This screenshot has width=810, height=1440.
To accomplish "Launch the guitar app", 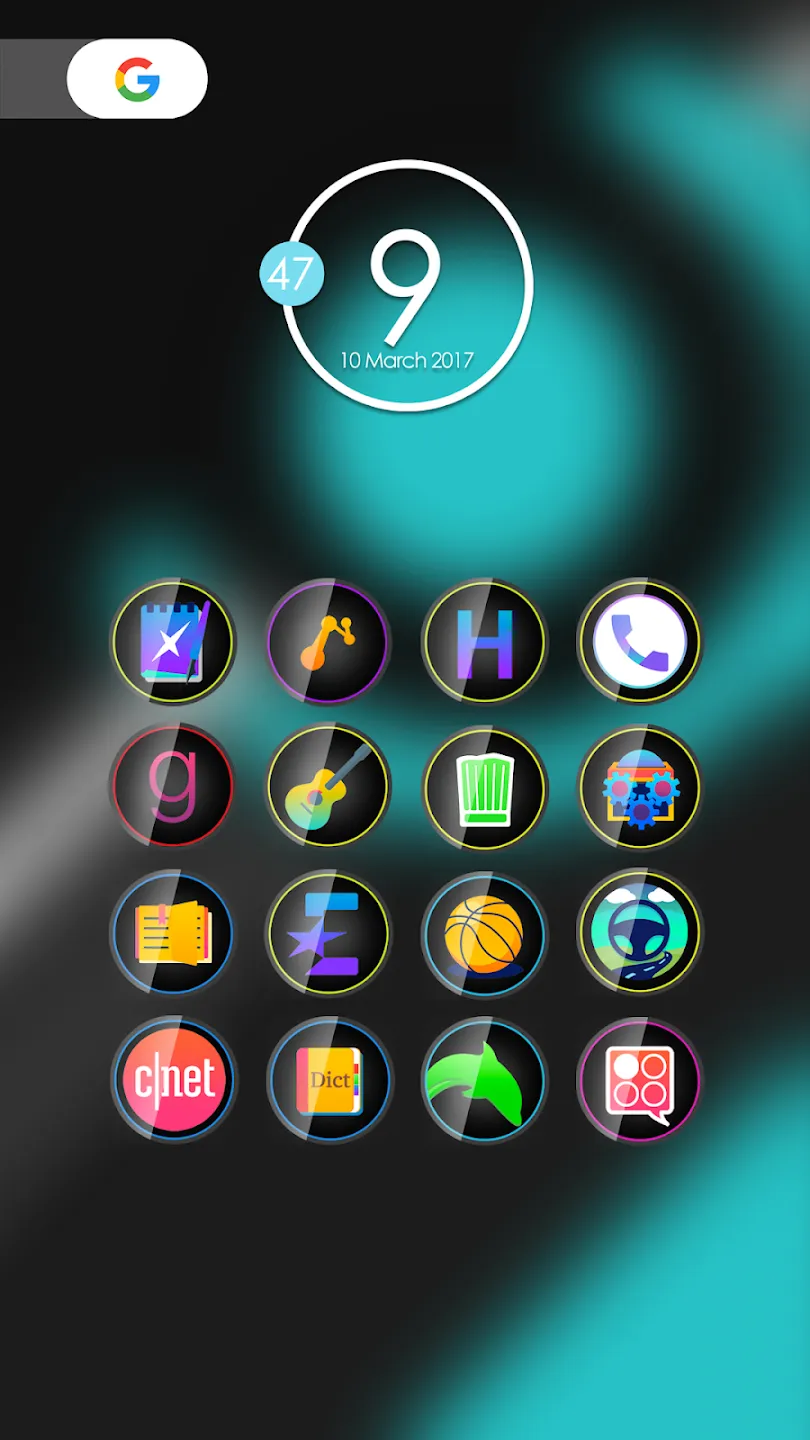I will click(x=328, y=786).
